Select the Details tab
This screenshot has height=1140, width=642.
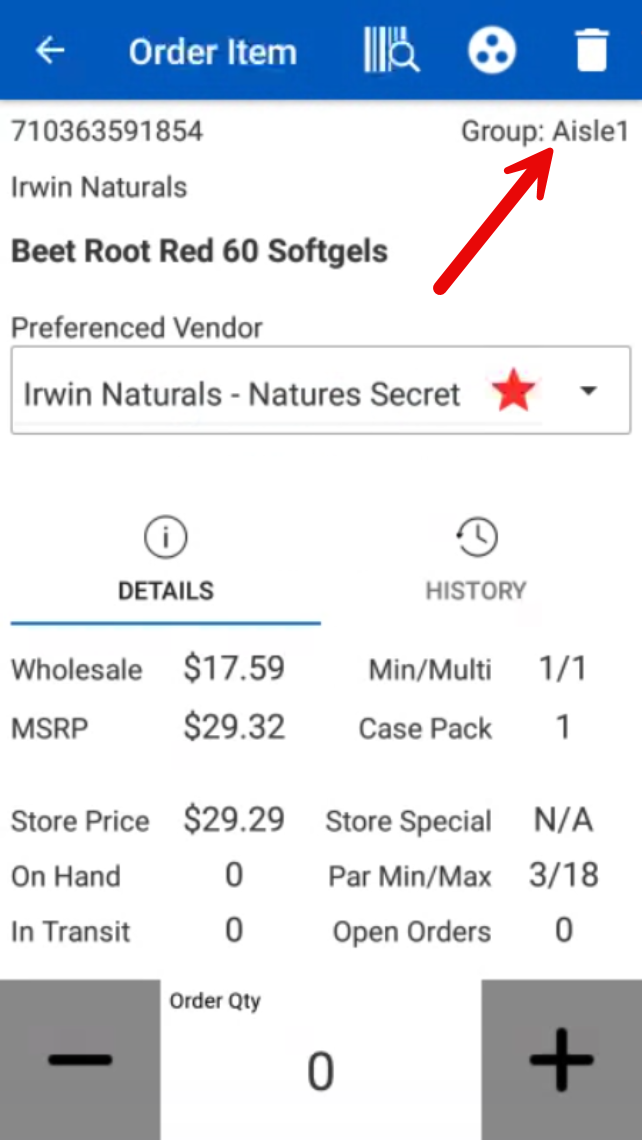166,562
